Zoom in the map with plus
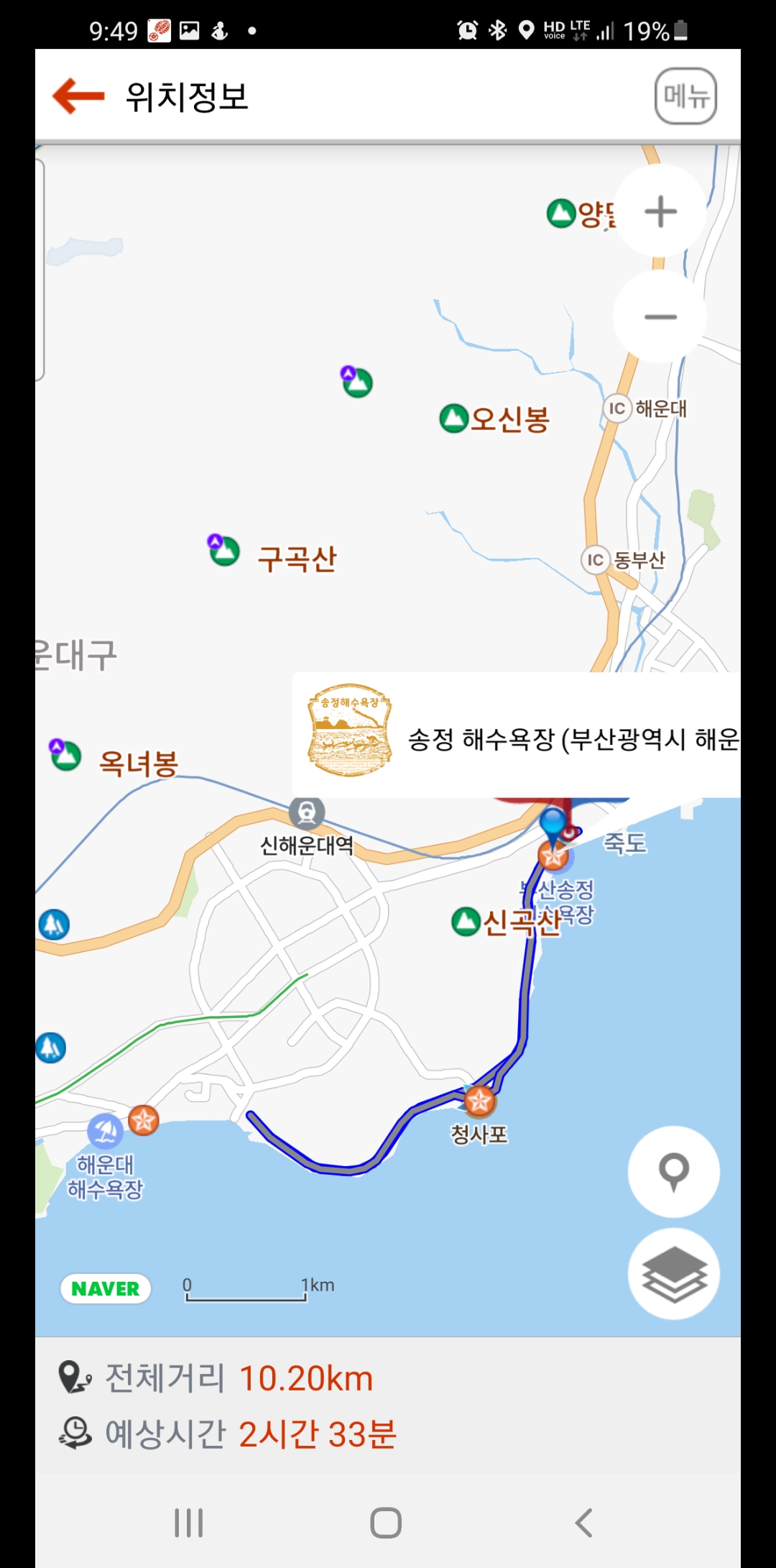Screen dimensions: 776x1568 click(x=660, y=211)
